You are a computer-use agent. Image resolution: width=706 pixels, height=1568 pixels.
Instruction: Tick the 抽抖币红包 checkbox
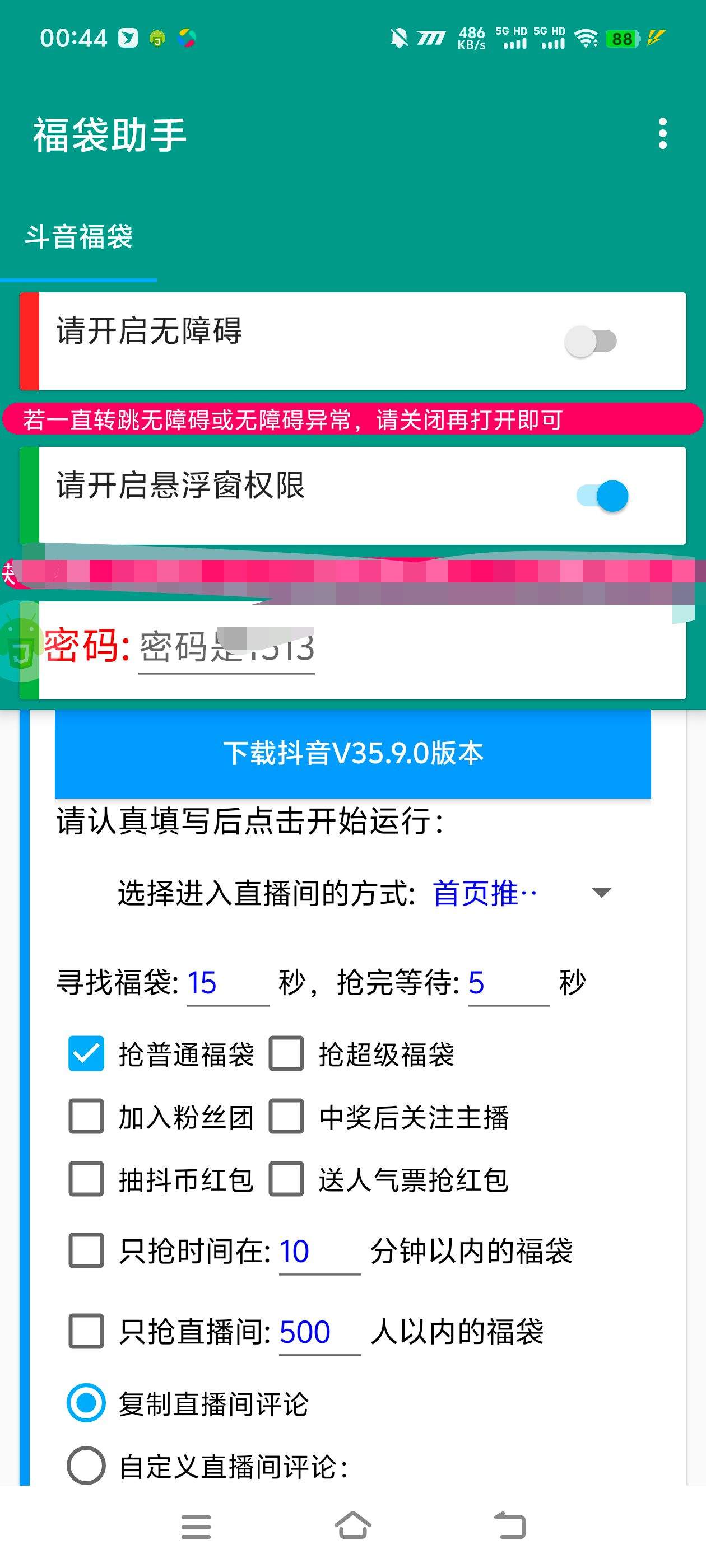pyautogui.click(x=86, y=1179)
